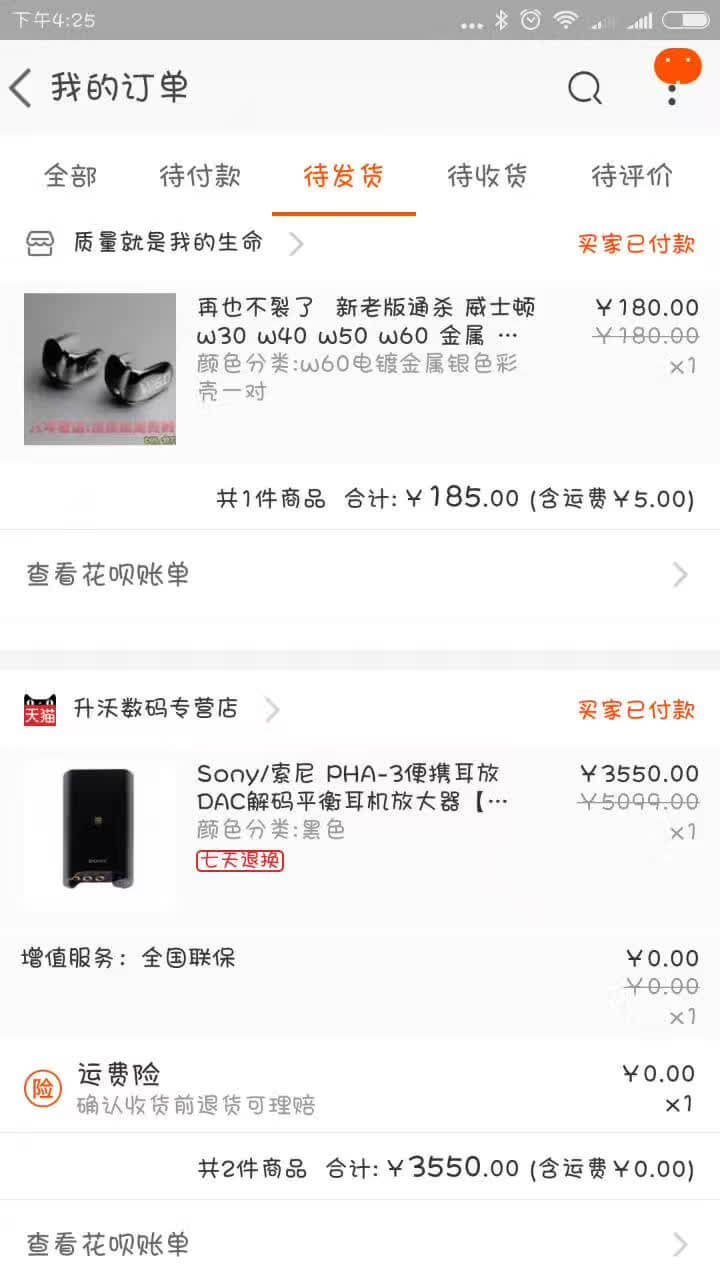
Task: Open the 威士顿 w60 金属壳 order item
Action: coord(360,370)
